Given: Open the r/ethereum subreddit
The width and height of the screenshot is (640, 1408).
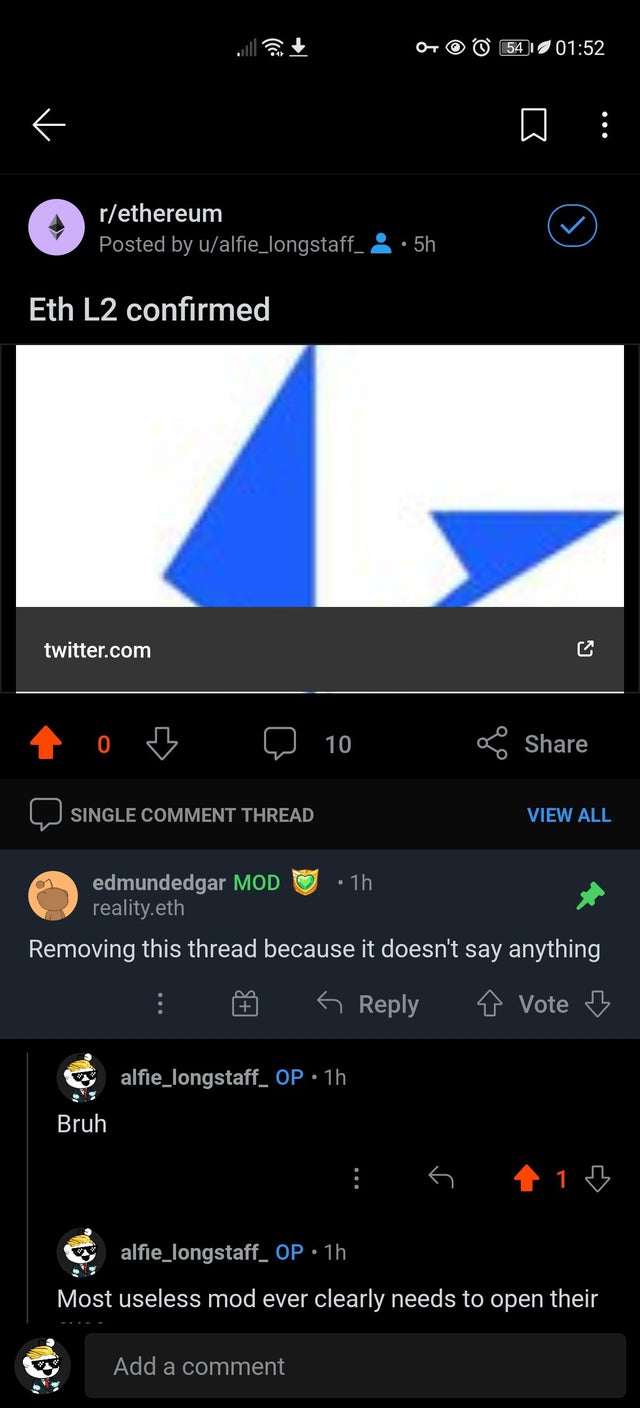Looking at the screenshot, I should point(160,213).
